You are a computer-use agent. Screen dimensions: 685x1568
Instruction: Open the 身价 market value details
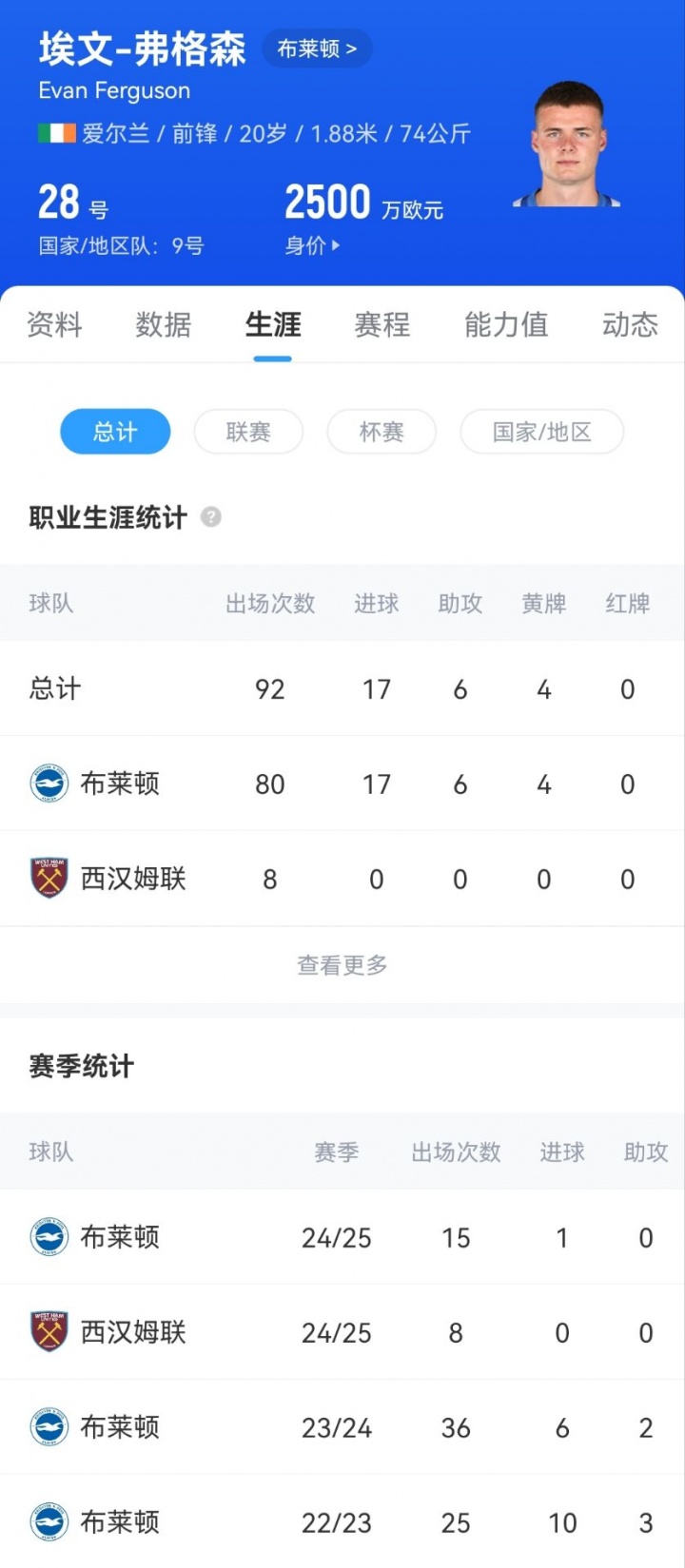(313, 245)
